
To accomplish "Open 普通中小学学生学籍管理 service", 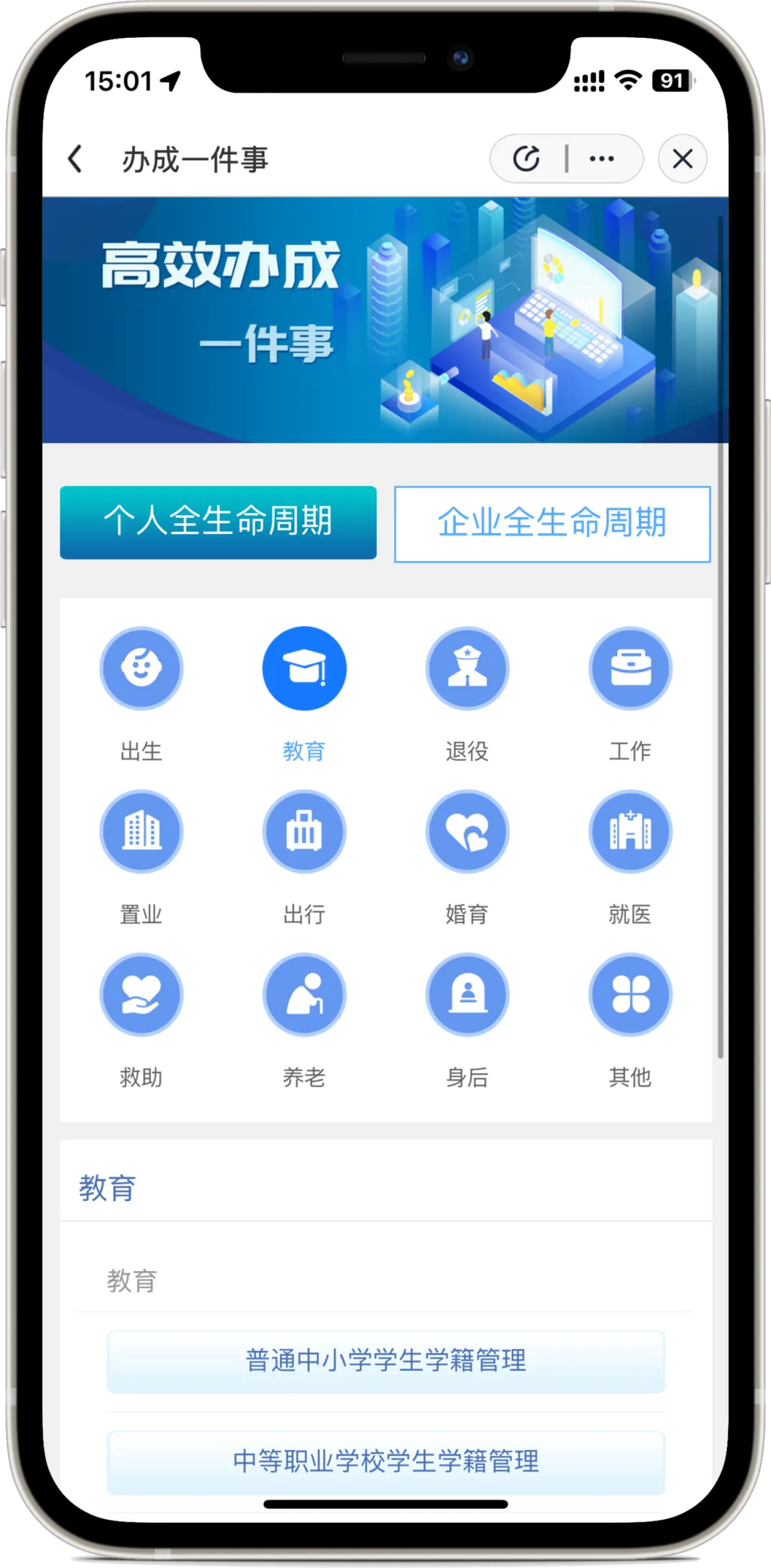I will tap(385, 1360).
